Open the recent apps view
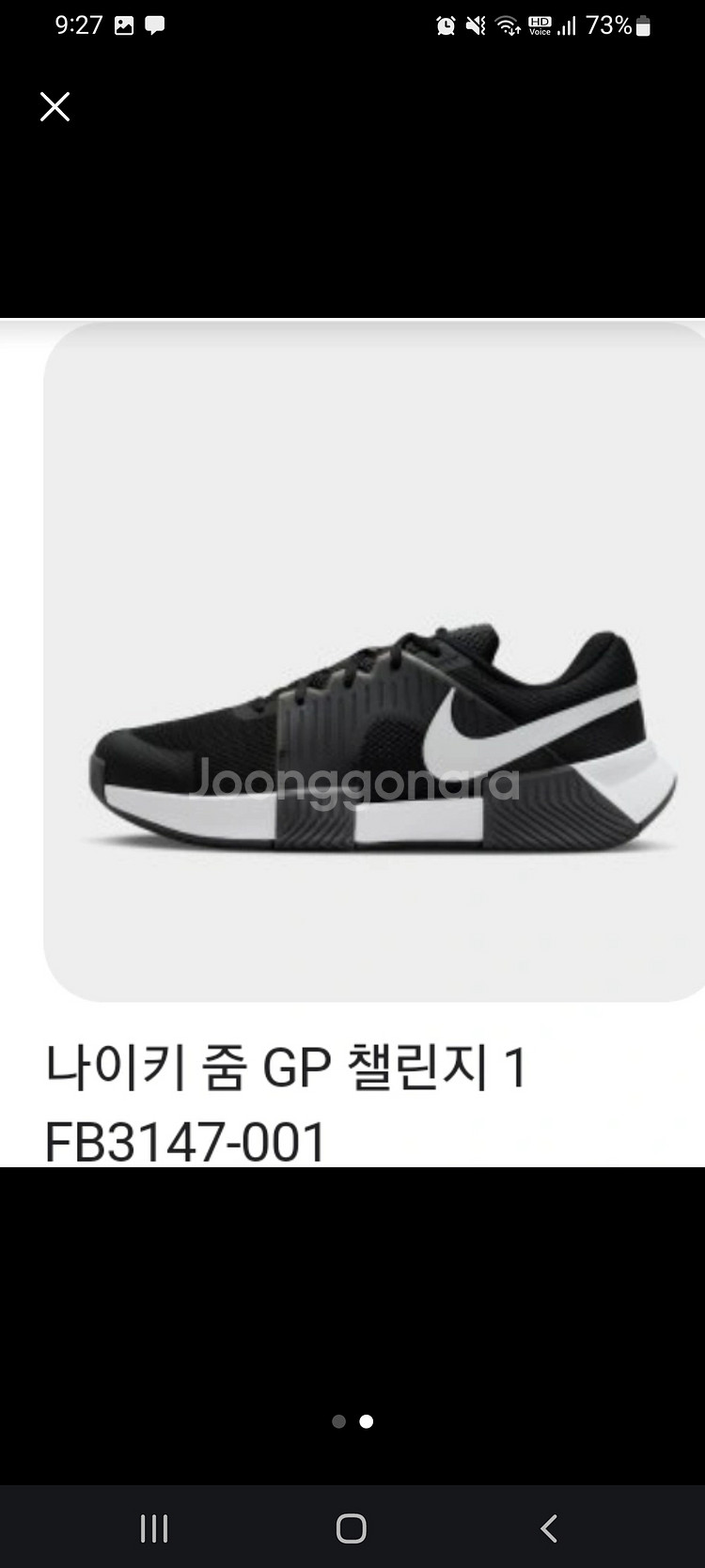Image resolution: width=705 pixels, height=1568 pixels. pyautogui.click(x=154, y=1528)
